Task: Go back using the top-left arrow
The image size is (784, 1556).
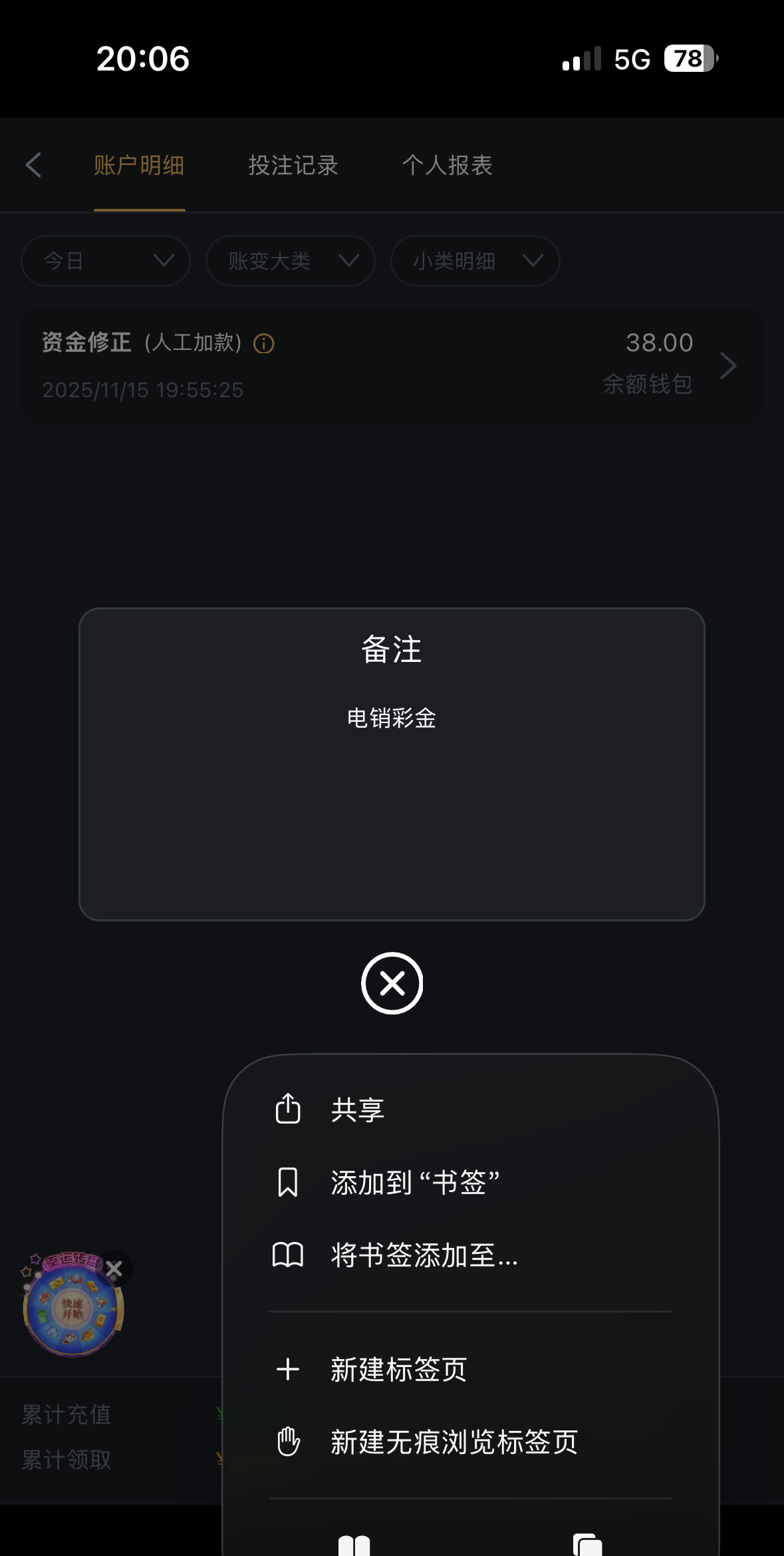Action: (x=33, y=165)
